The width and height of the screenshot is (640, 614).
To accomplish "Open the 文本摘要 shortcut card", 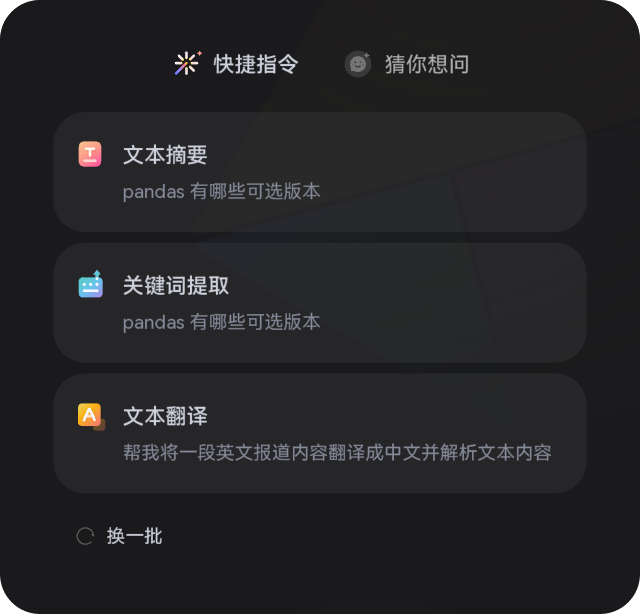I will coord(319,172).
